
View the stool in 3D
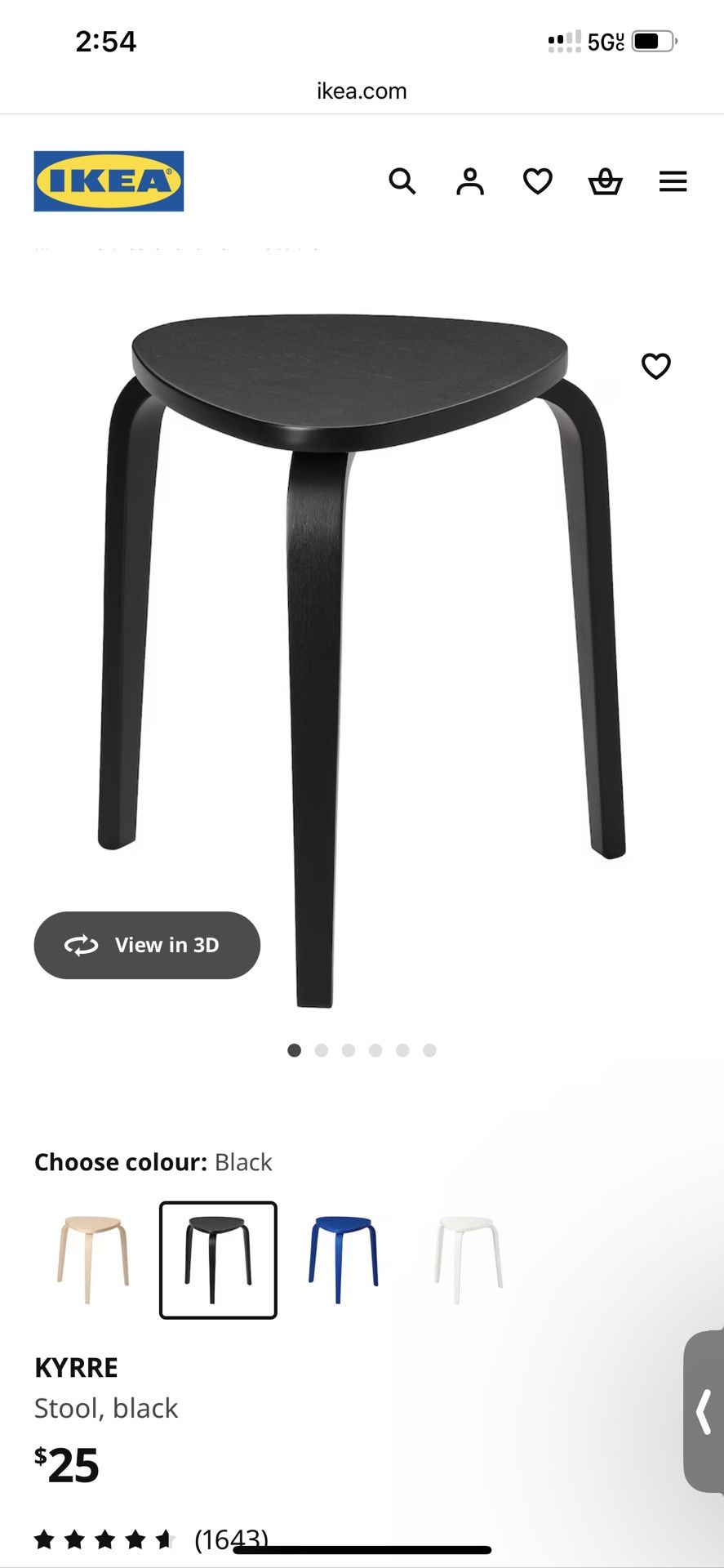pyautogui.click(x=147, y=945)
